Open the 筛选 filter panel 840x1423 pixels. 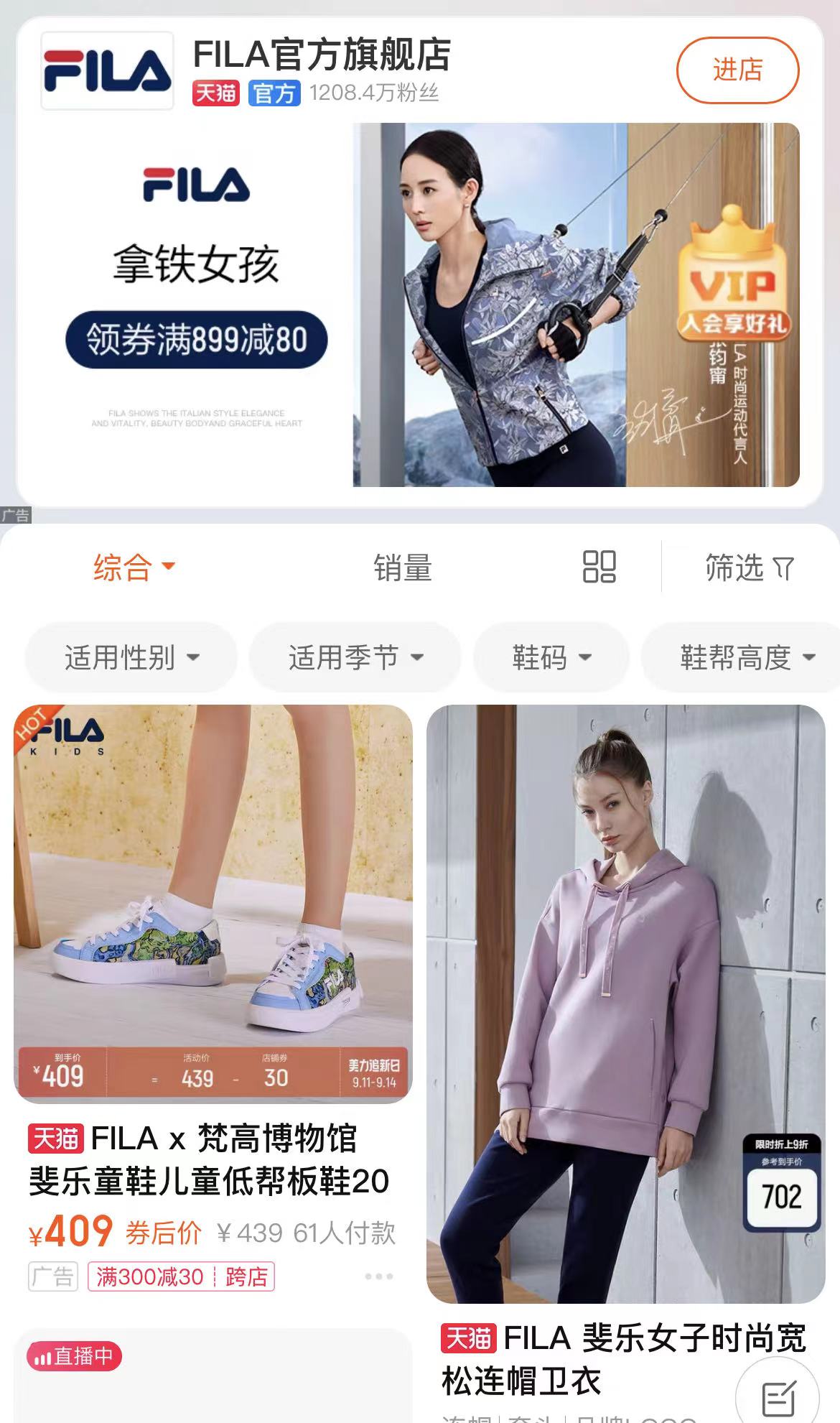tap(749, 568)
